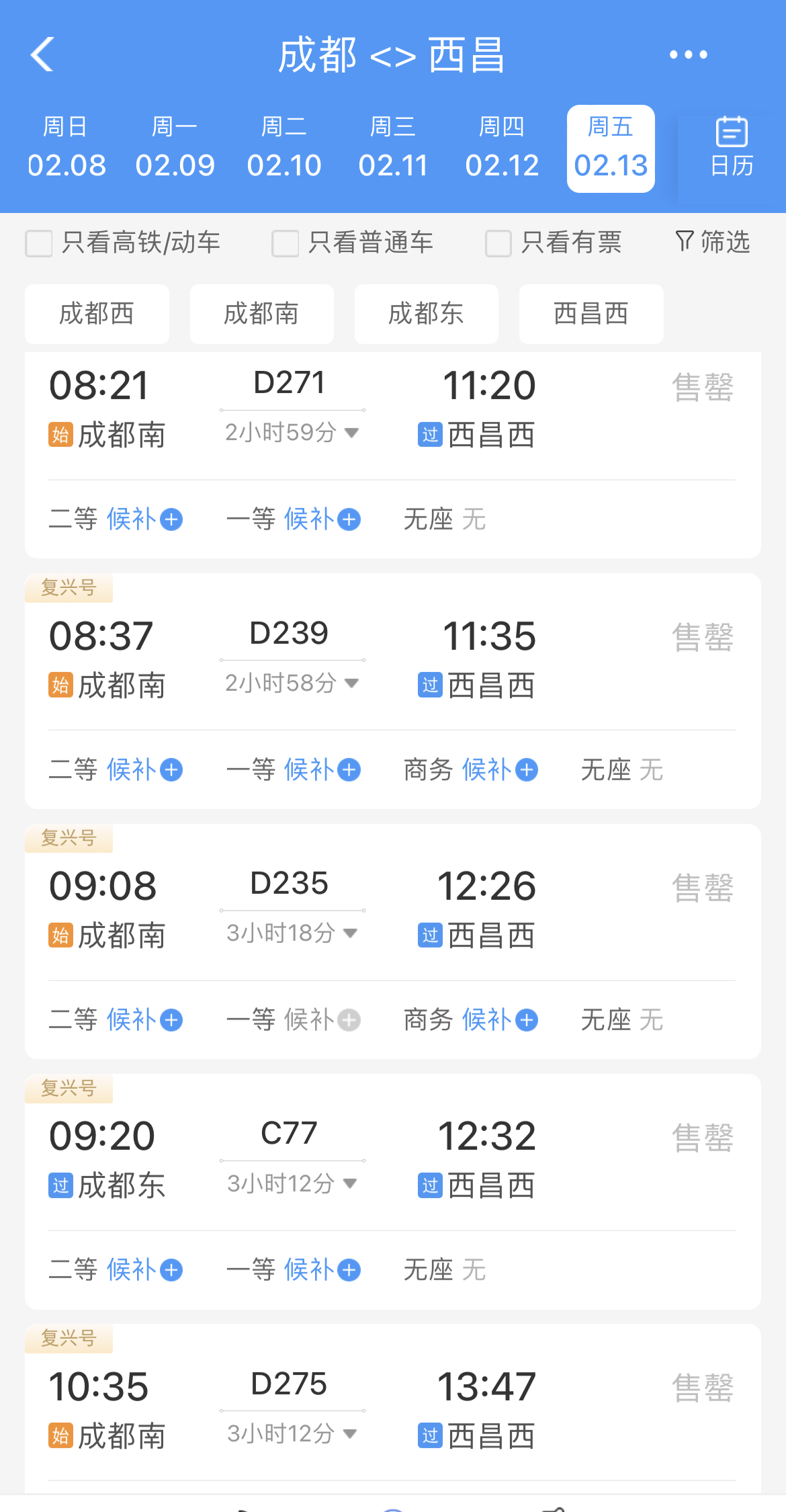Image resolution: width=786 pixels, height=1512 pixels.
Task: Join 商务 候补 waitlist for D235
Action: pyautogui.click(x=499, y=1020)
